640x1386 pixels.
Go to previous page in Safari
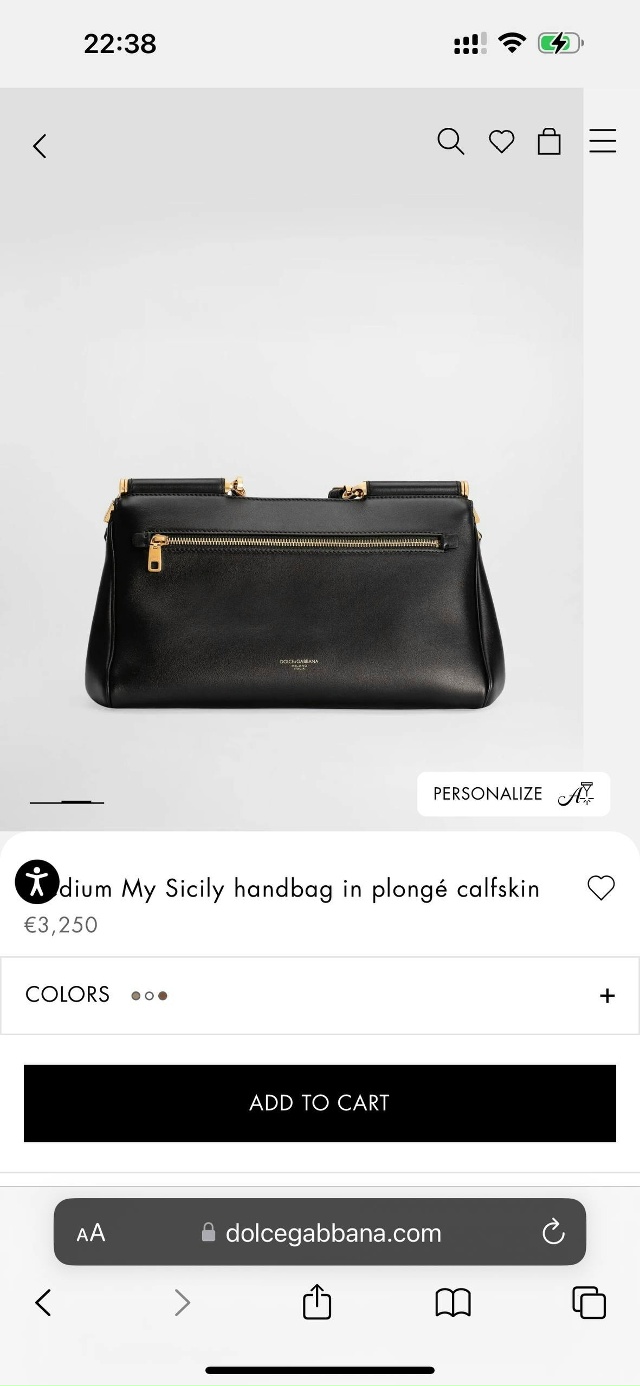pyautogui.click(x=43, y=1302)
